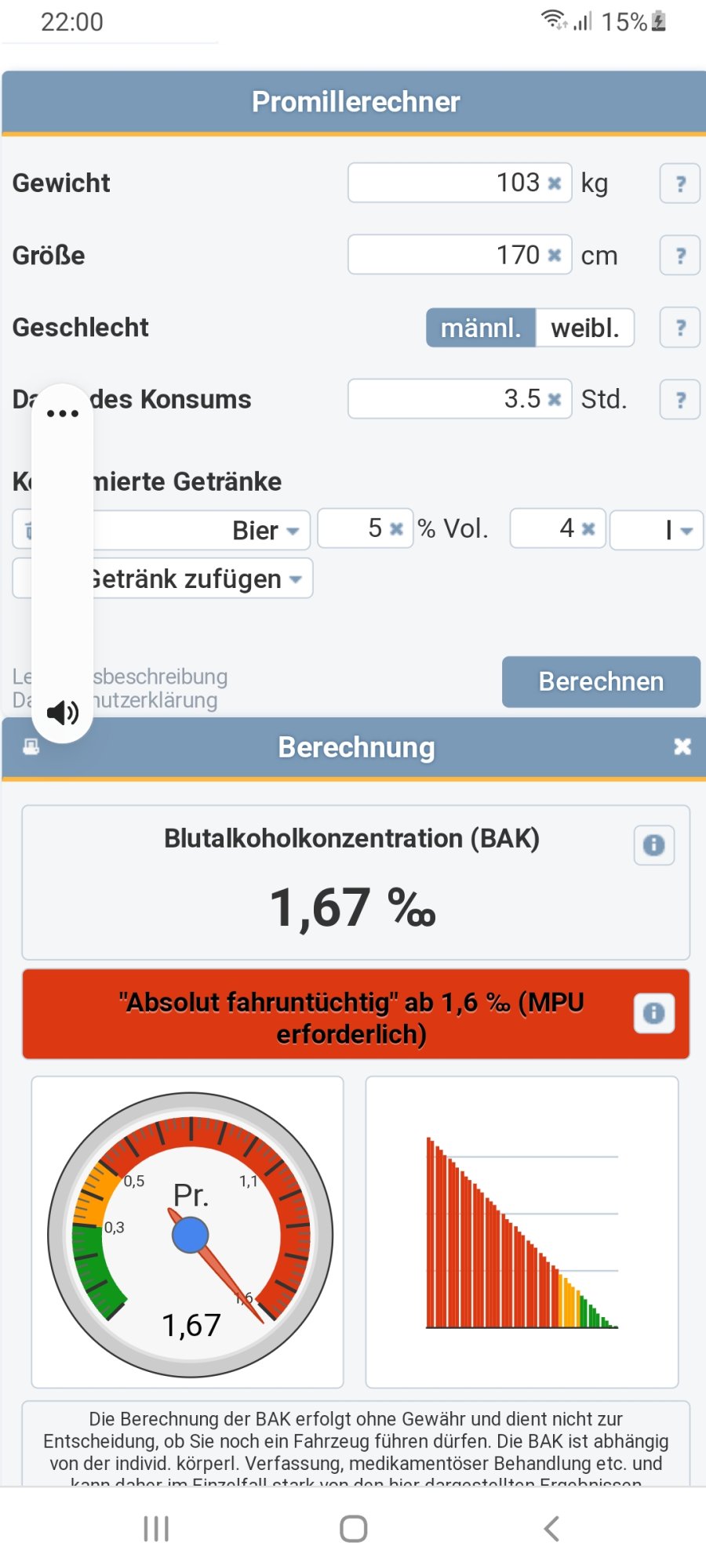
Task: Open help for Geschlecht
Action: [x=679, y=328]
